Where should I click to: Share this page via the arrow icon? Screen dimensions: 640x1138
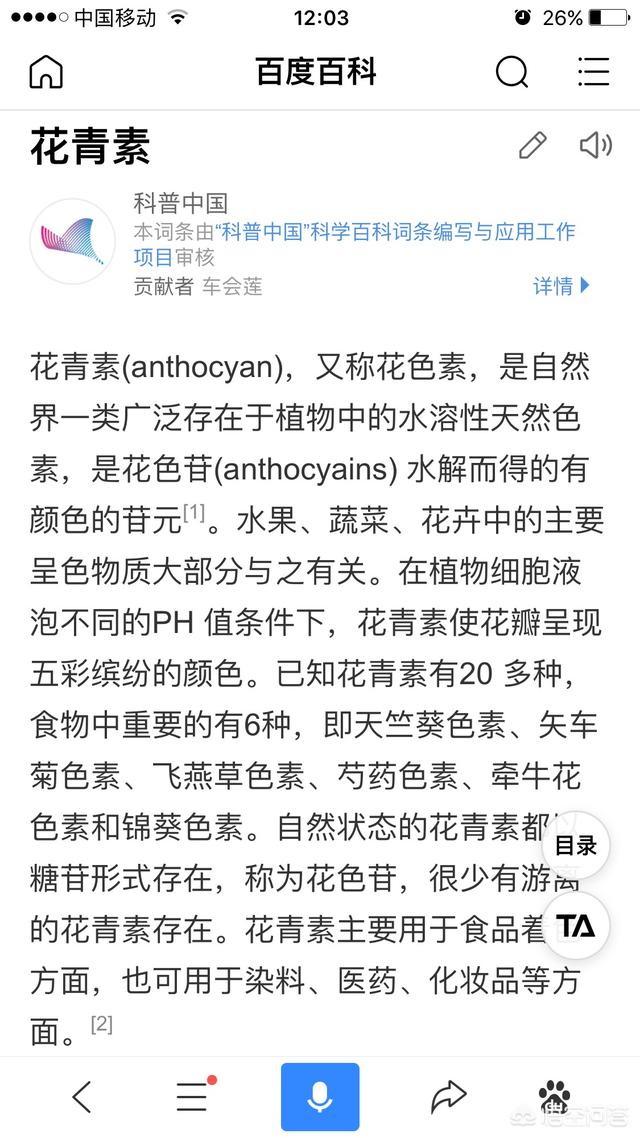click(x=449, y=1097)
